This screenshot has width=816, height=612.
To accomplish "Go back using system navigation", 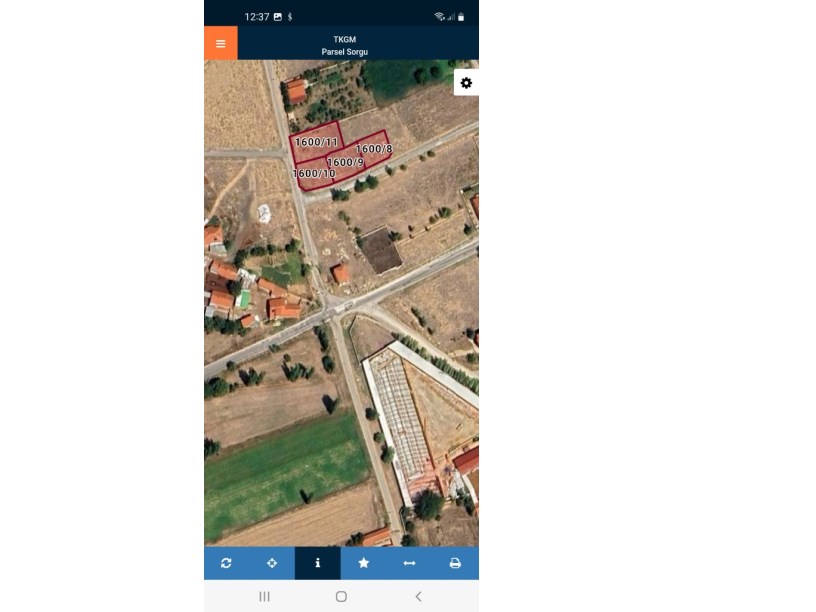I will pyautogui.click(x=418, y=596).
